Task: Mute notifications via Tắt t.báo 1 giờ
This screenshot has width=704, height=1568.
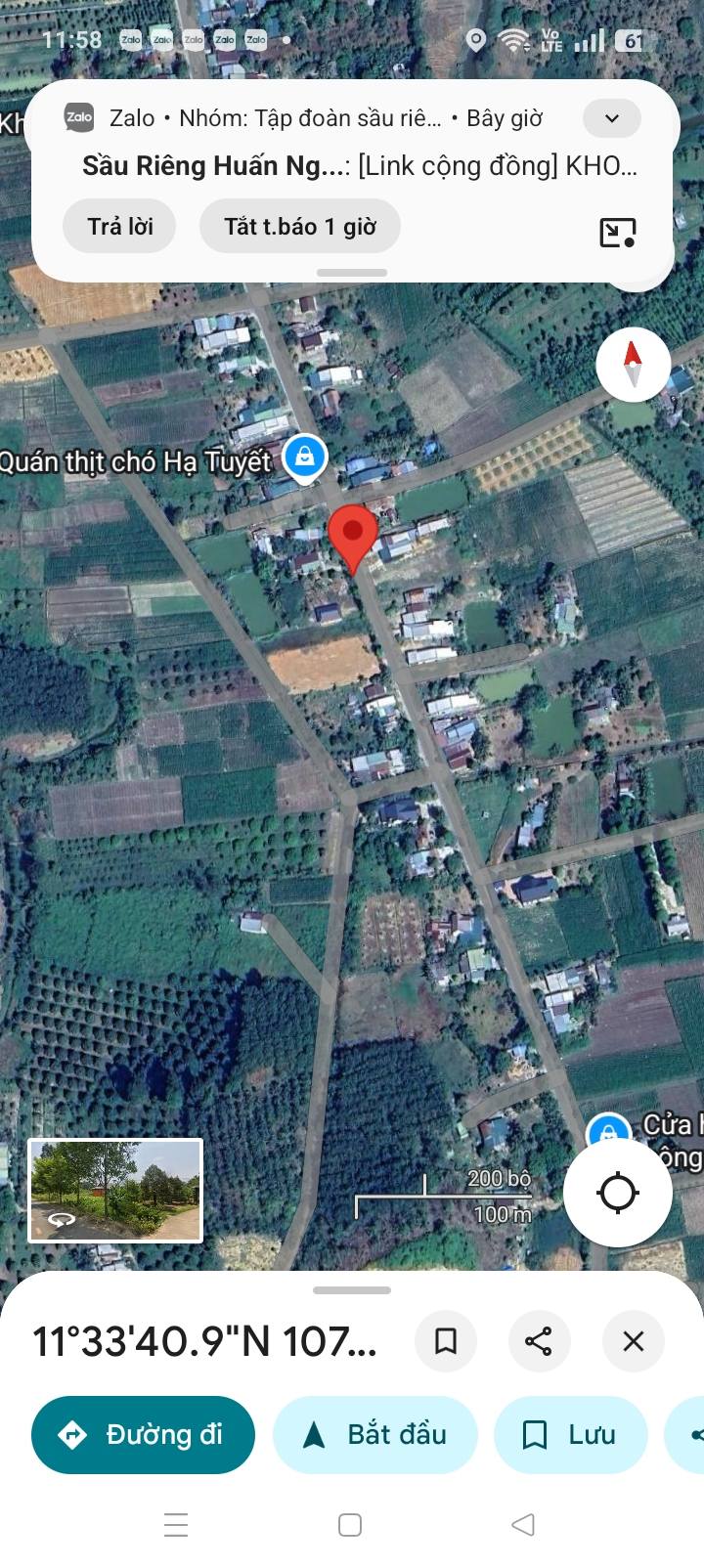Action: pos(300,227)
